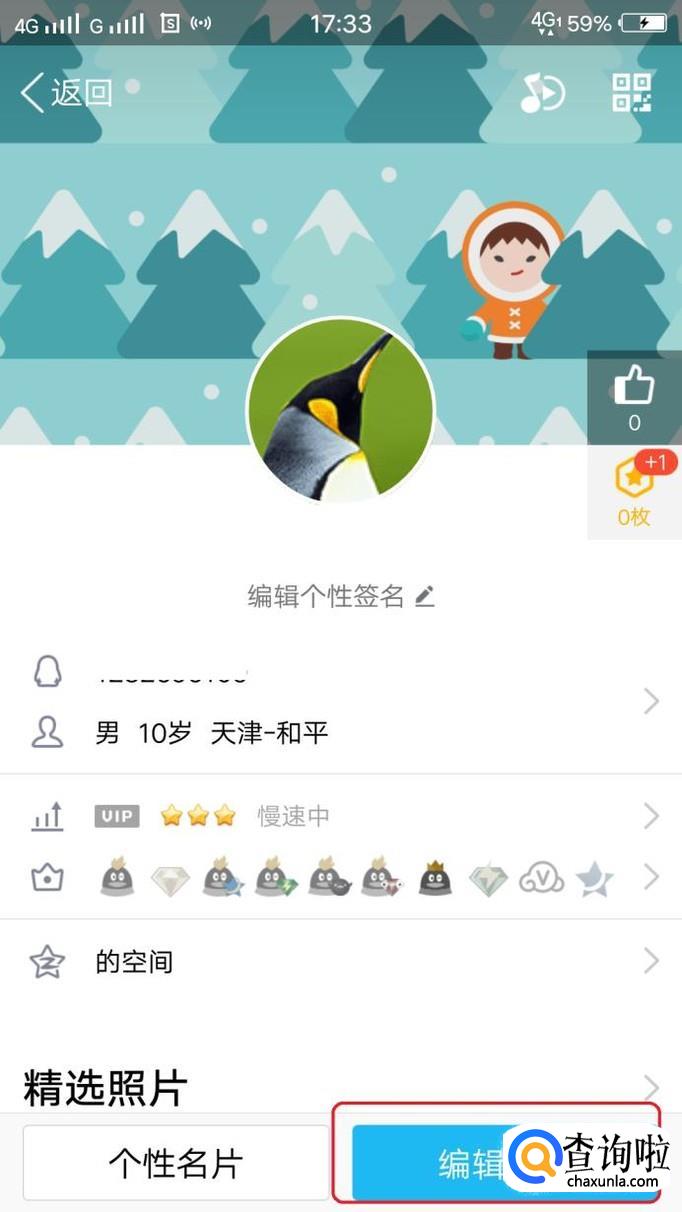Go back using the 返回 button
Screen dimensions: 682x1212
coord(66,93)
